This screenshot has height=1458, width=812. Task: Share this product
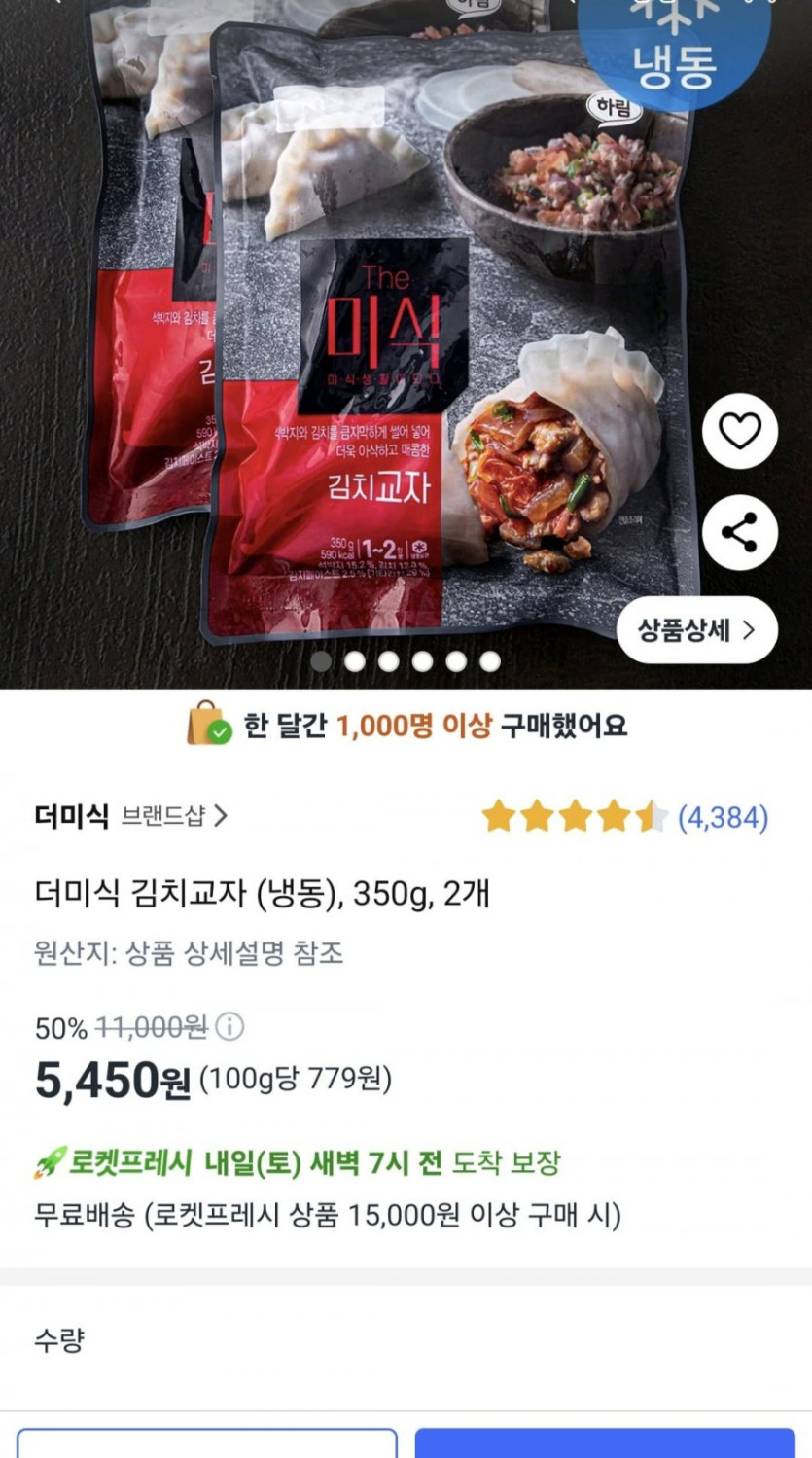point(740,533)
